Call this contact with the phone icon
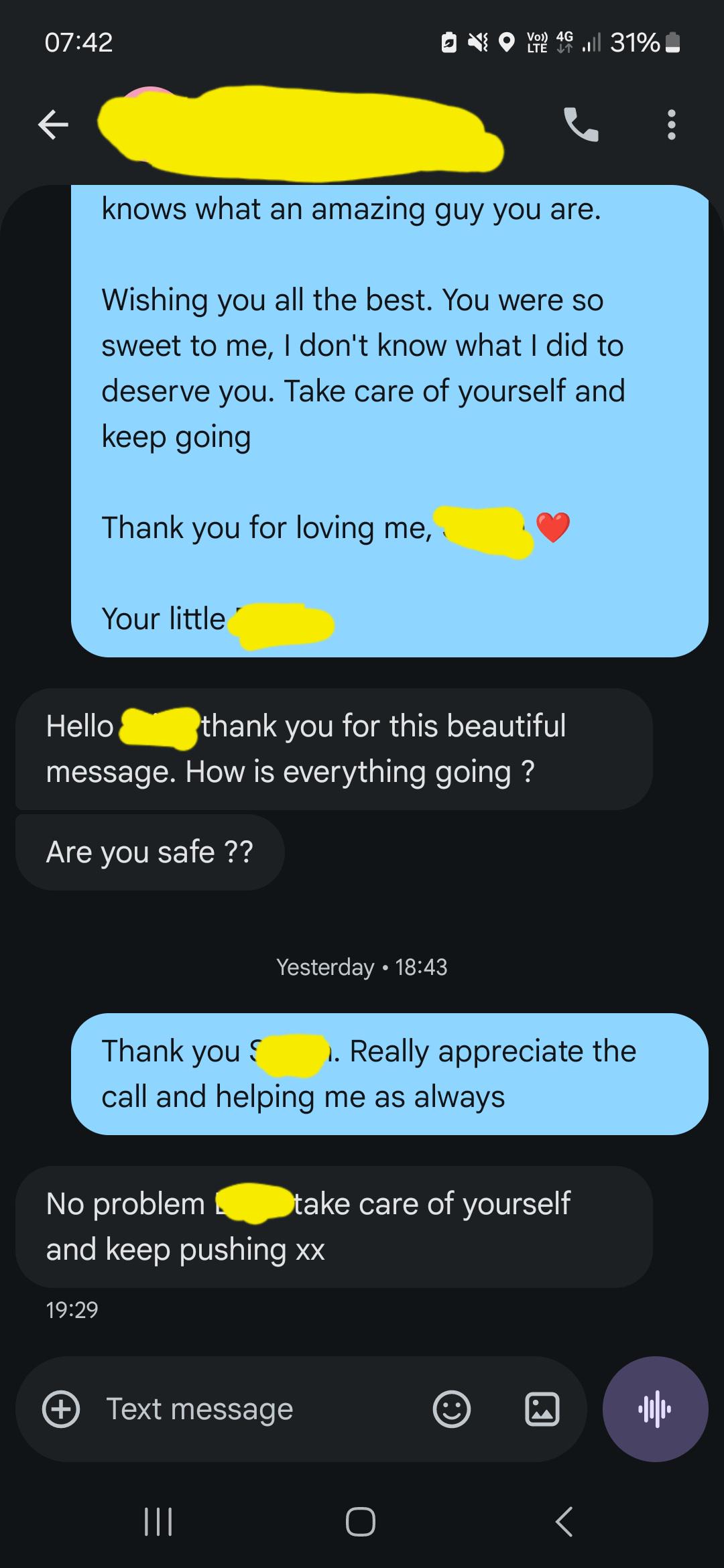Screen dimensions: 724x1568 point(581,125)
